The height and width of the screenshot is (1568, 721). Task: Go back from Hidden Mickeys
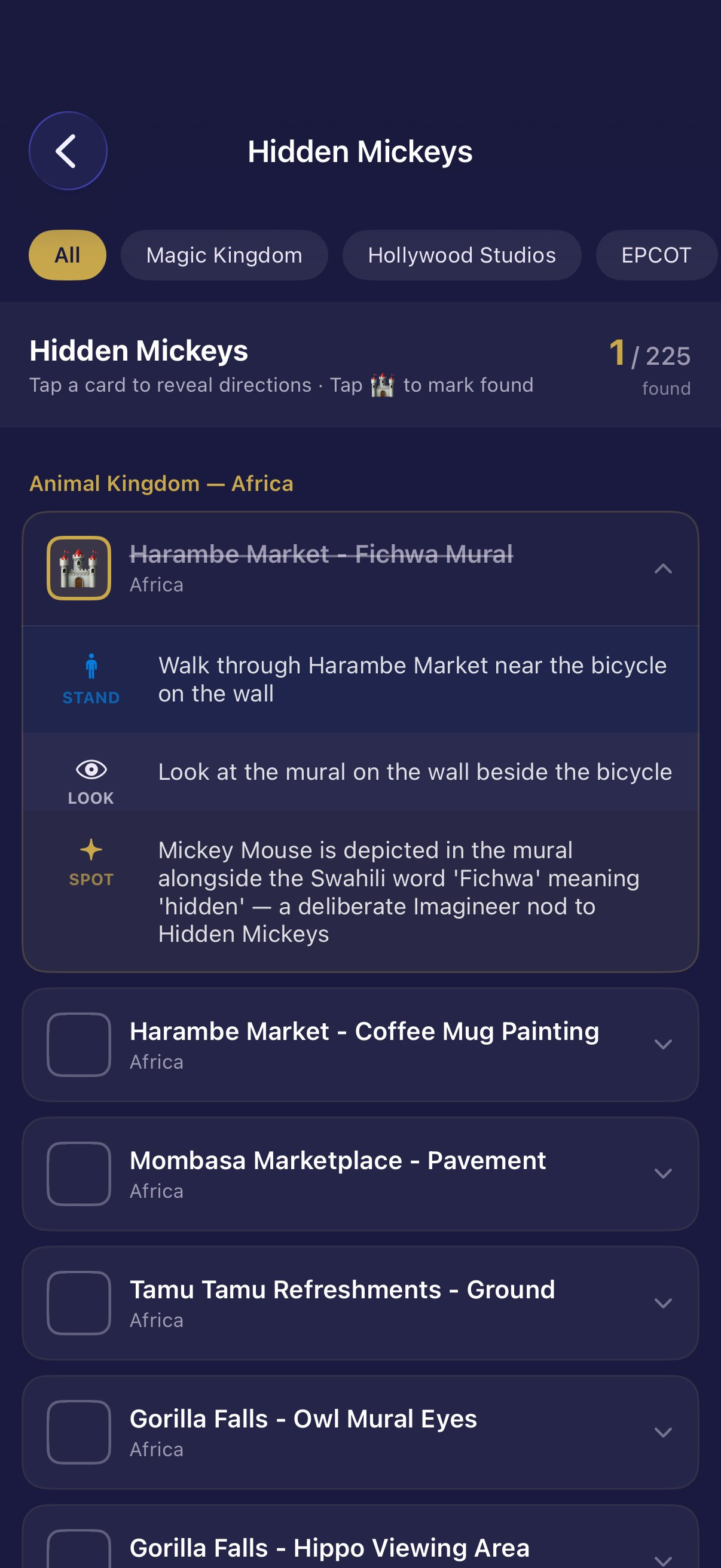(x=68, y=151)
